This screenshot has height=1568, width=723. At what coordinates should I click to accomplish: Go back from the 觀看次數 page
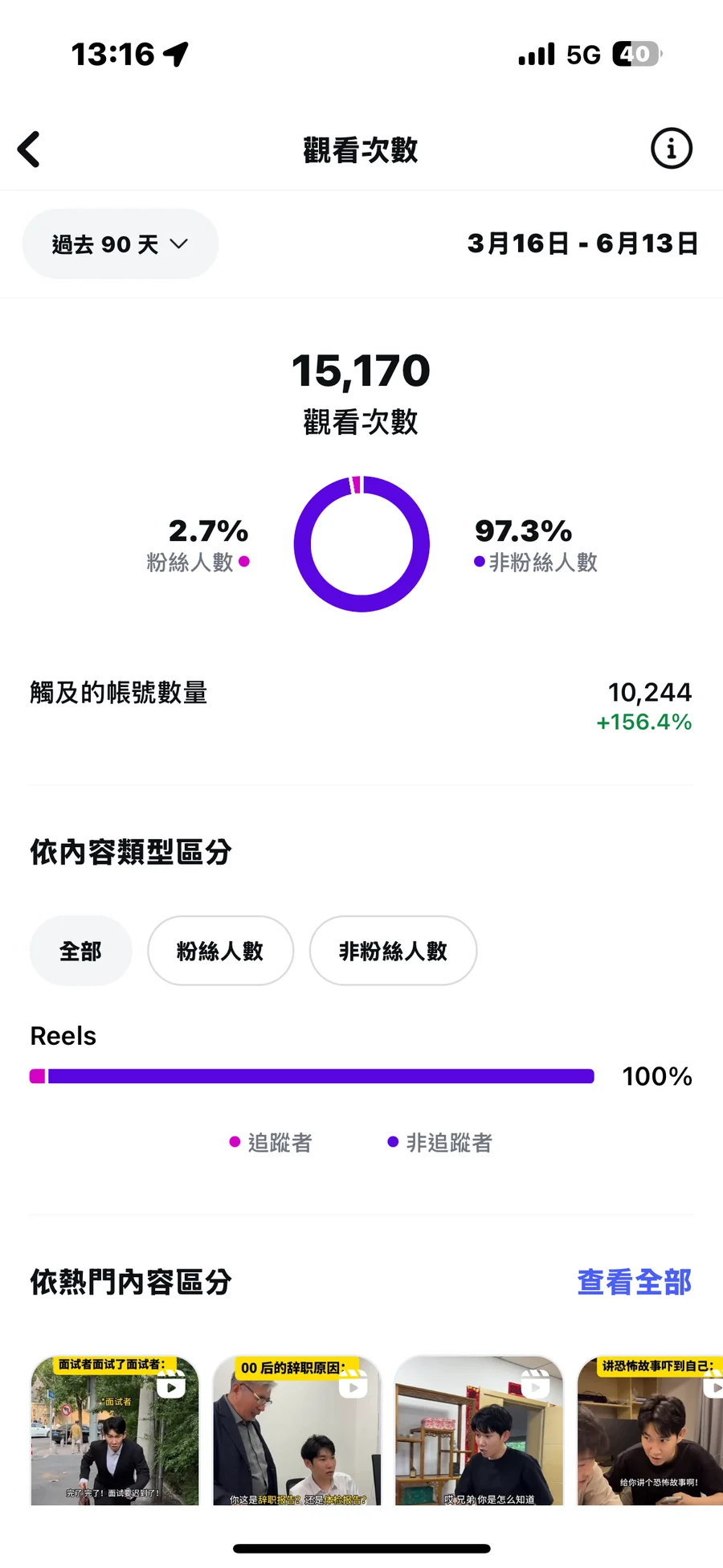pyautogui.click(x=30, y=149)
